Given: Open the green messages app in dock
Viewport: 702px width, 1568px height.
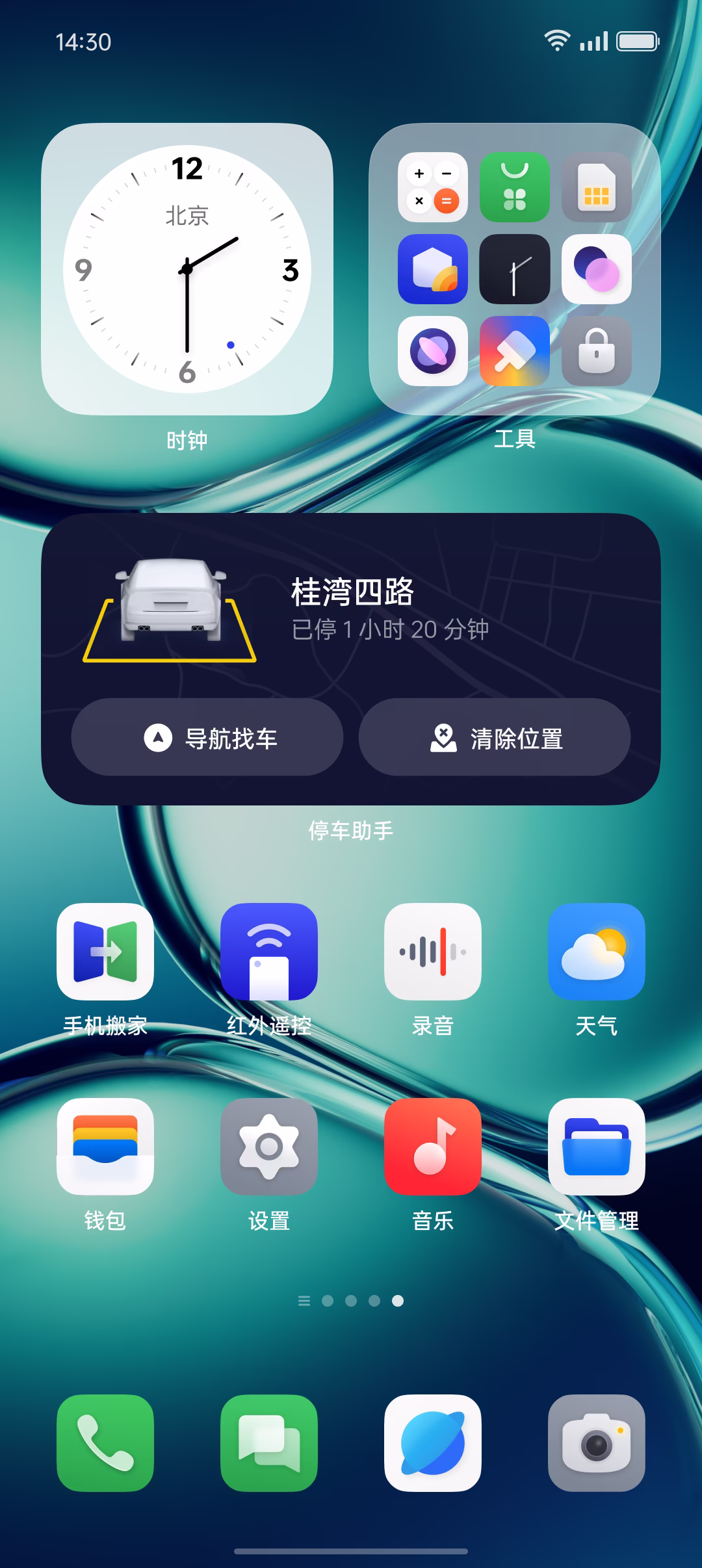Looking at the screenshot, I should [269, 1443].
